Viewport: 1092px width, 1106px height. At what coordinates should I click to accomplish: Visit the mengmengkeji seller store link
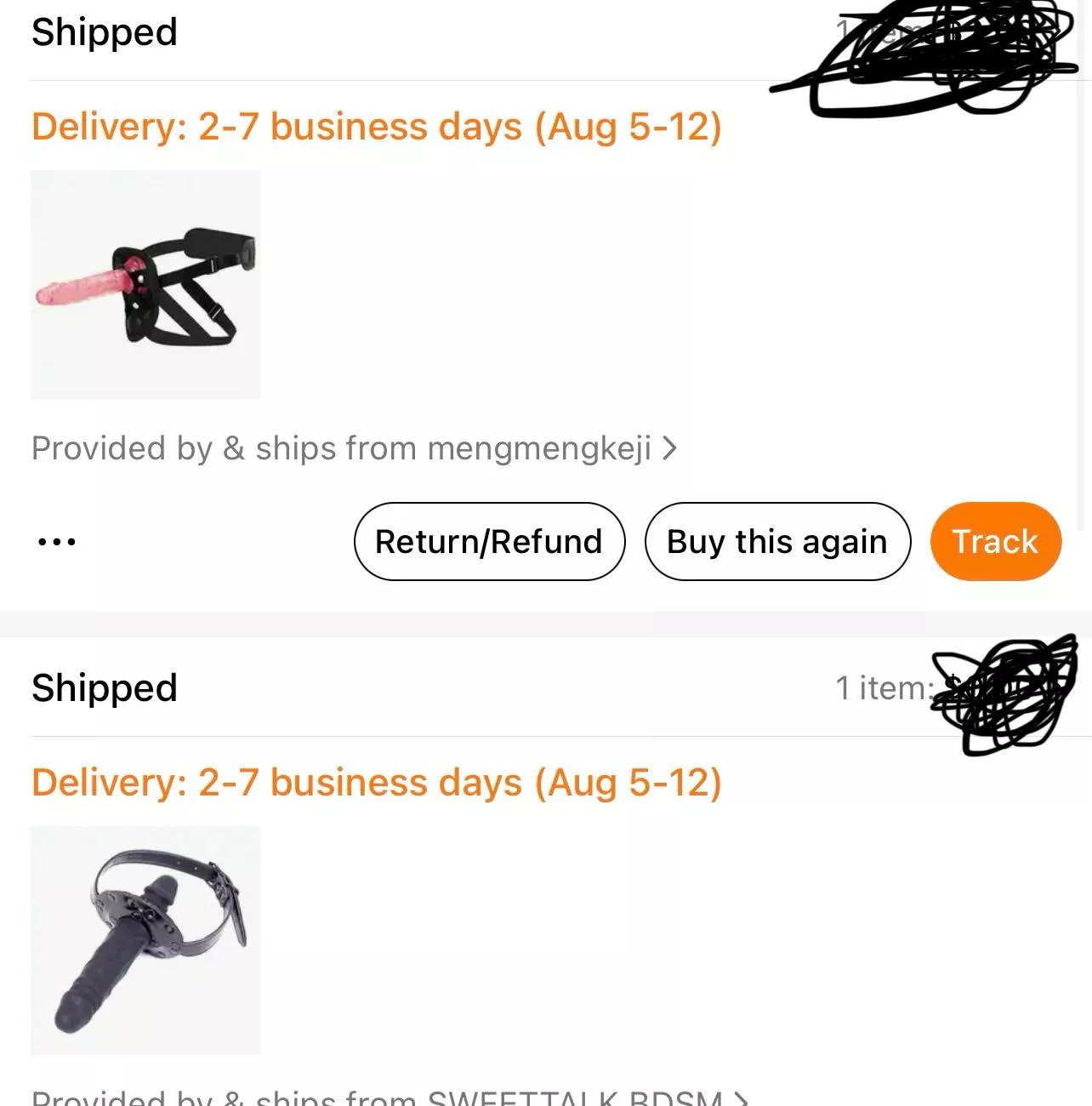(354, 448)
